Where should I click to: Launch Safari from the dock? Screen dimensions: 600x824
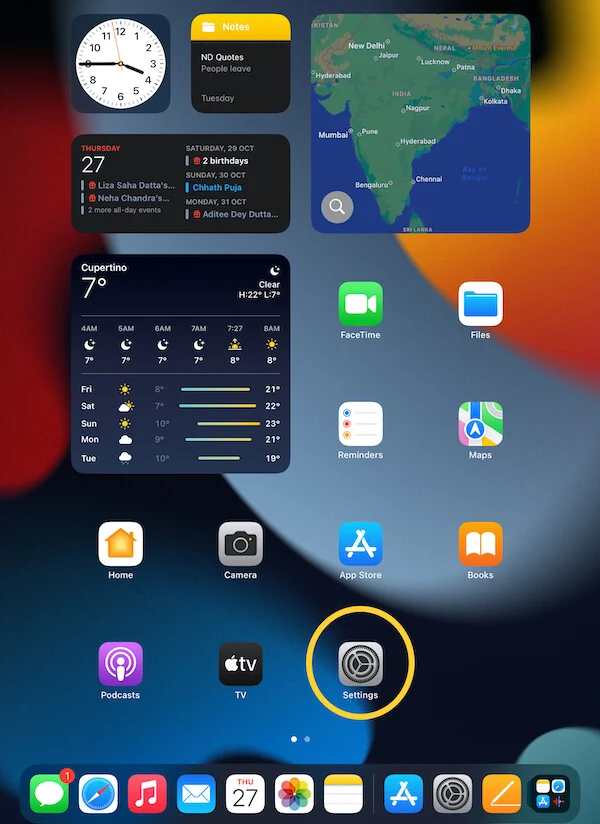[98, 794]
